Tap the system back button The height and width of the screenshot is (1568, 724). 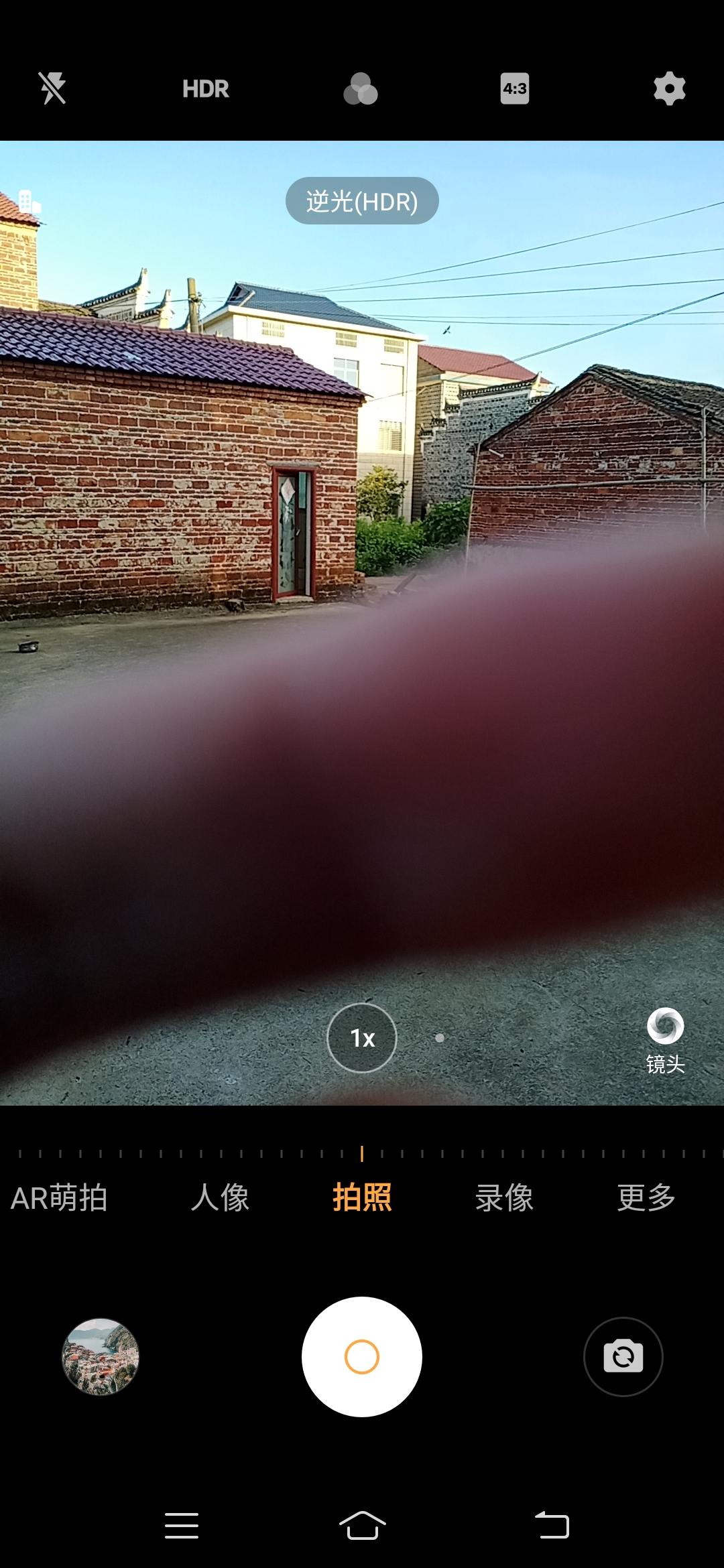click(552, 1526)
